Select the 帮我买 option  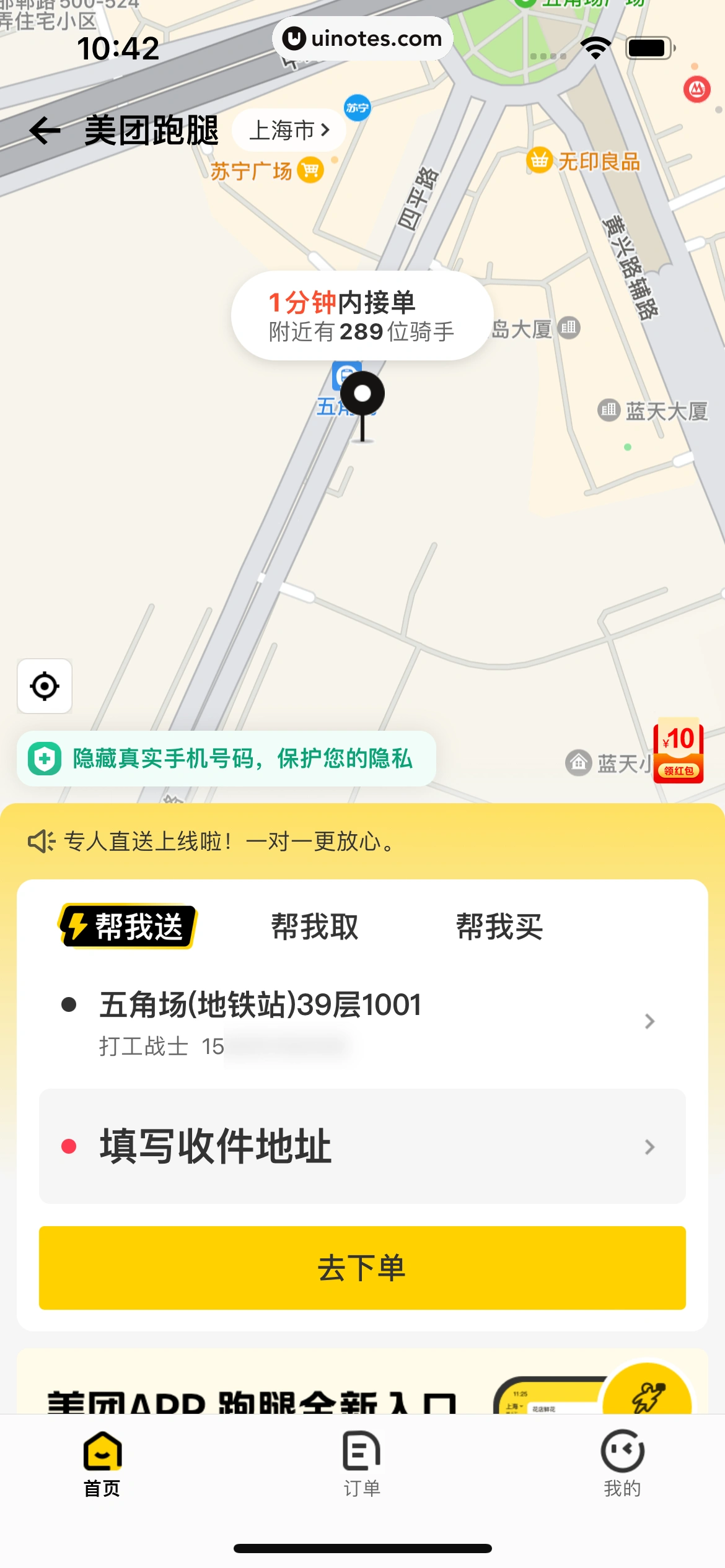tap(500, 926)
